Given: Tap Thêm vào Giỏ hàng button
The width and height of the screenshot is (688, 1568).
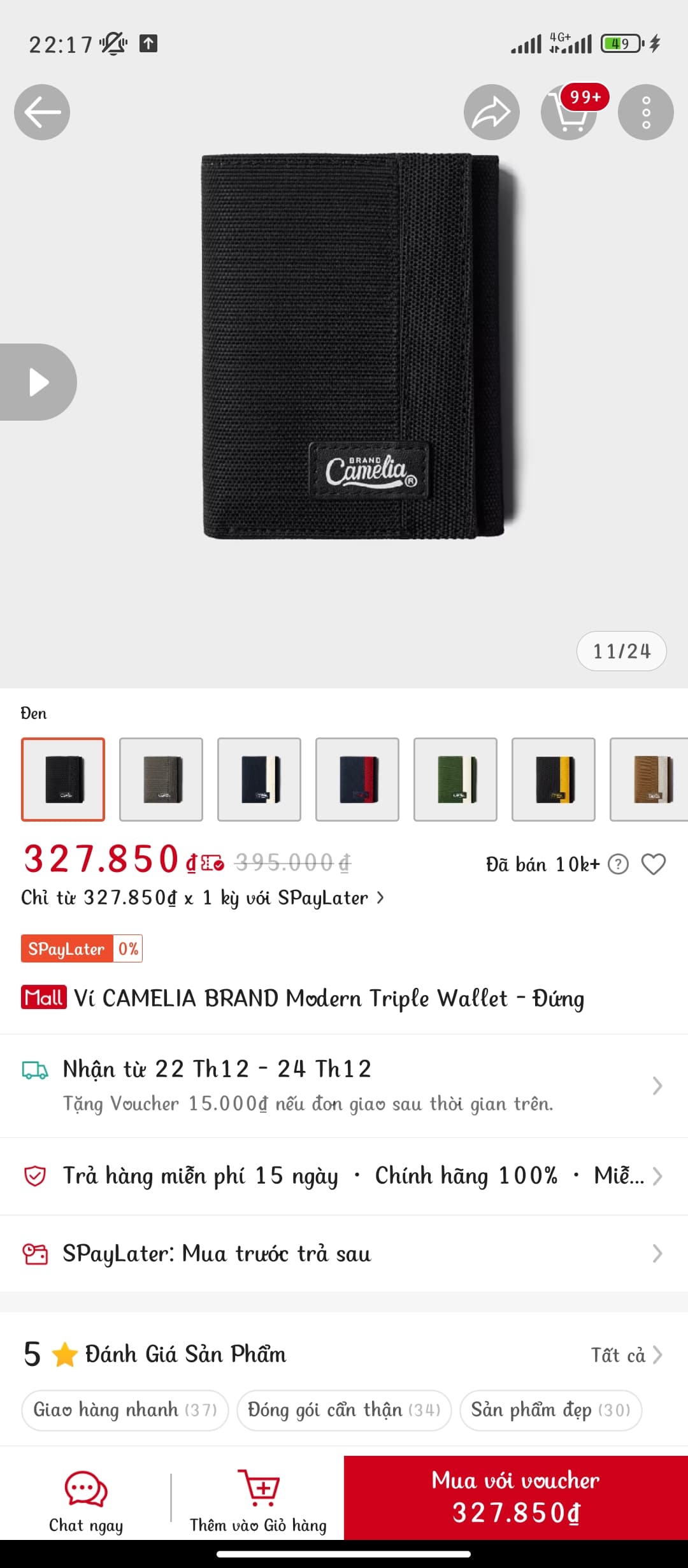Looking at the screenshot, I should pos(258,1498).
